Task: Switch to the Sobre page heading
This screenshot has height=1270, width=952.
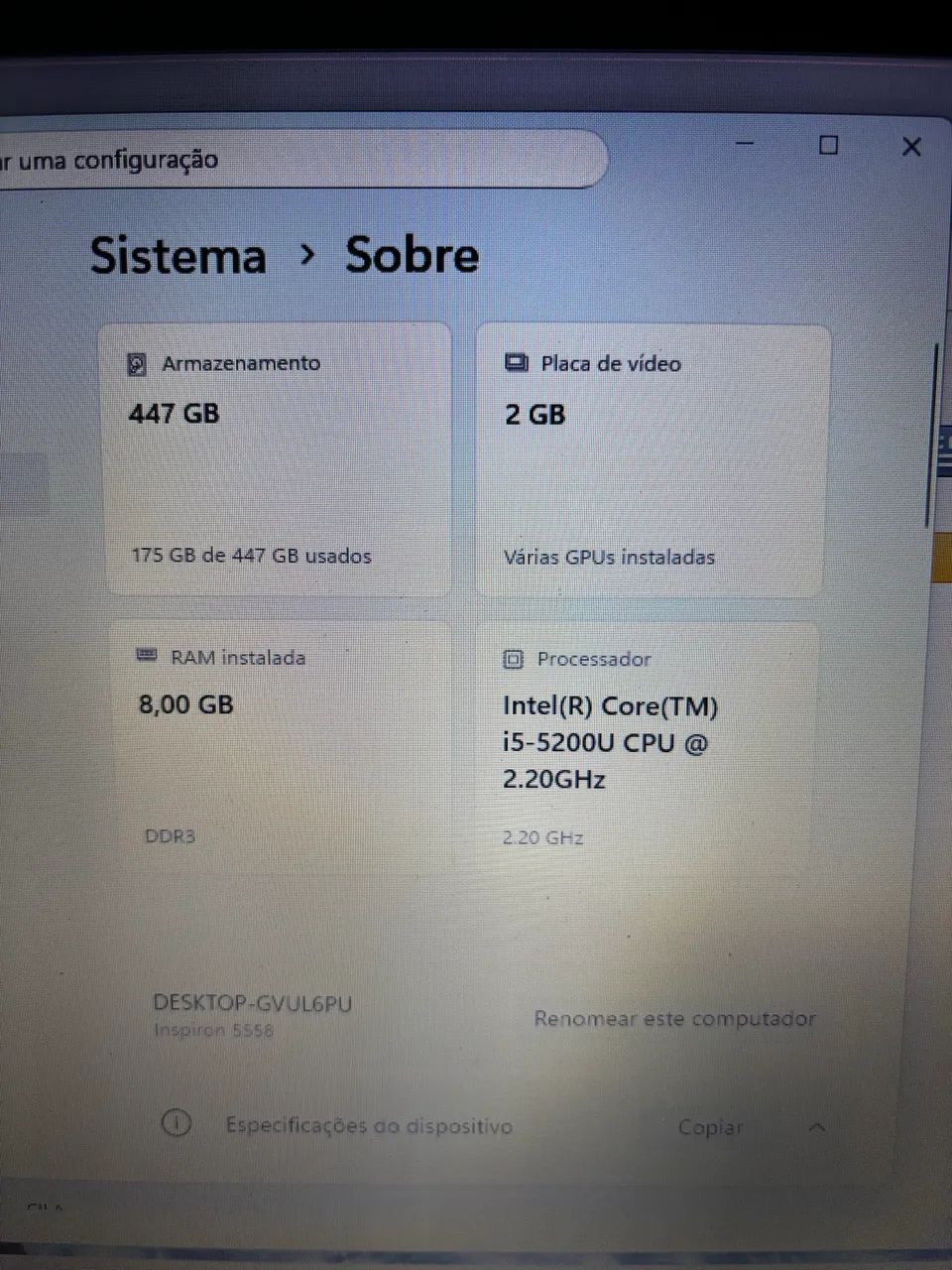Action: (412, 256)
